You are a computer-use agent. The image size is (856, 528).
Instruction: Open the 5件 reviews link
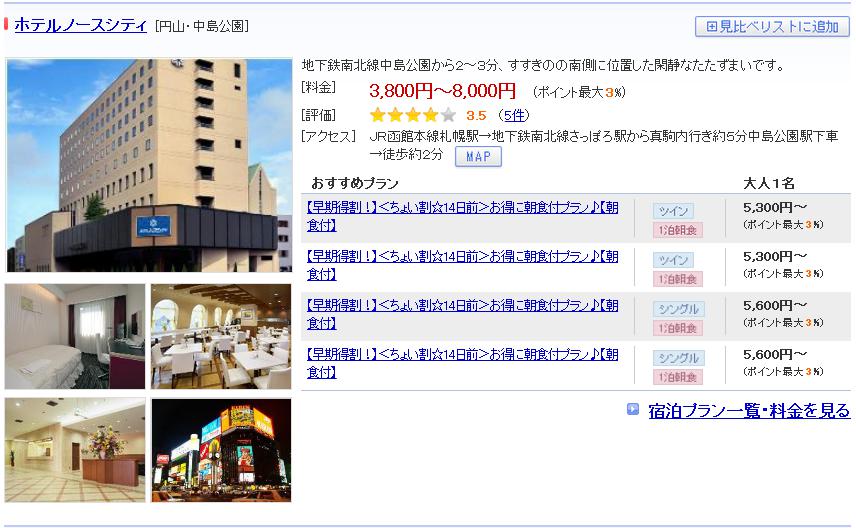pos(515,115)
